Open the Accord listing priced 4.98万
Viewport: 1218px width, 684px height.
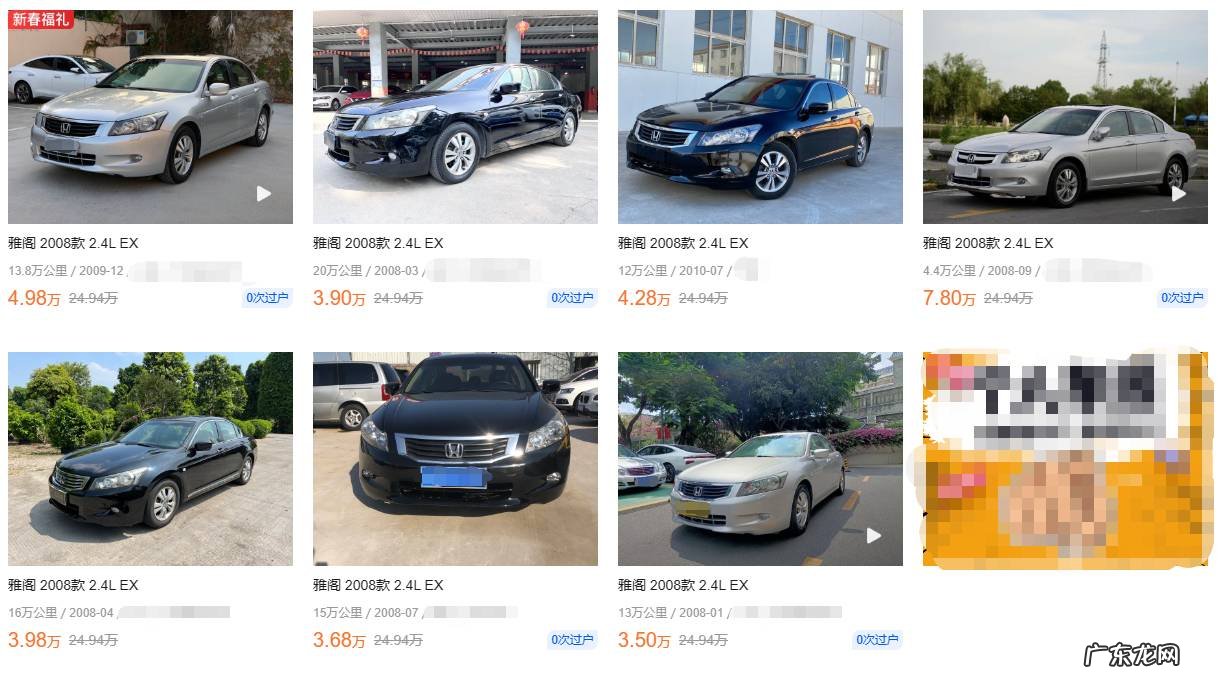click(x=150, y=118)
